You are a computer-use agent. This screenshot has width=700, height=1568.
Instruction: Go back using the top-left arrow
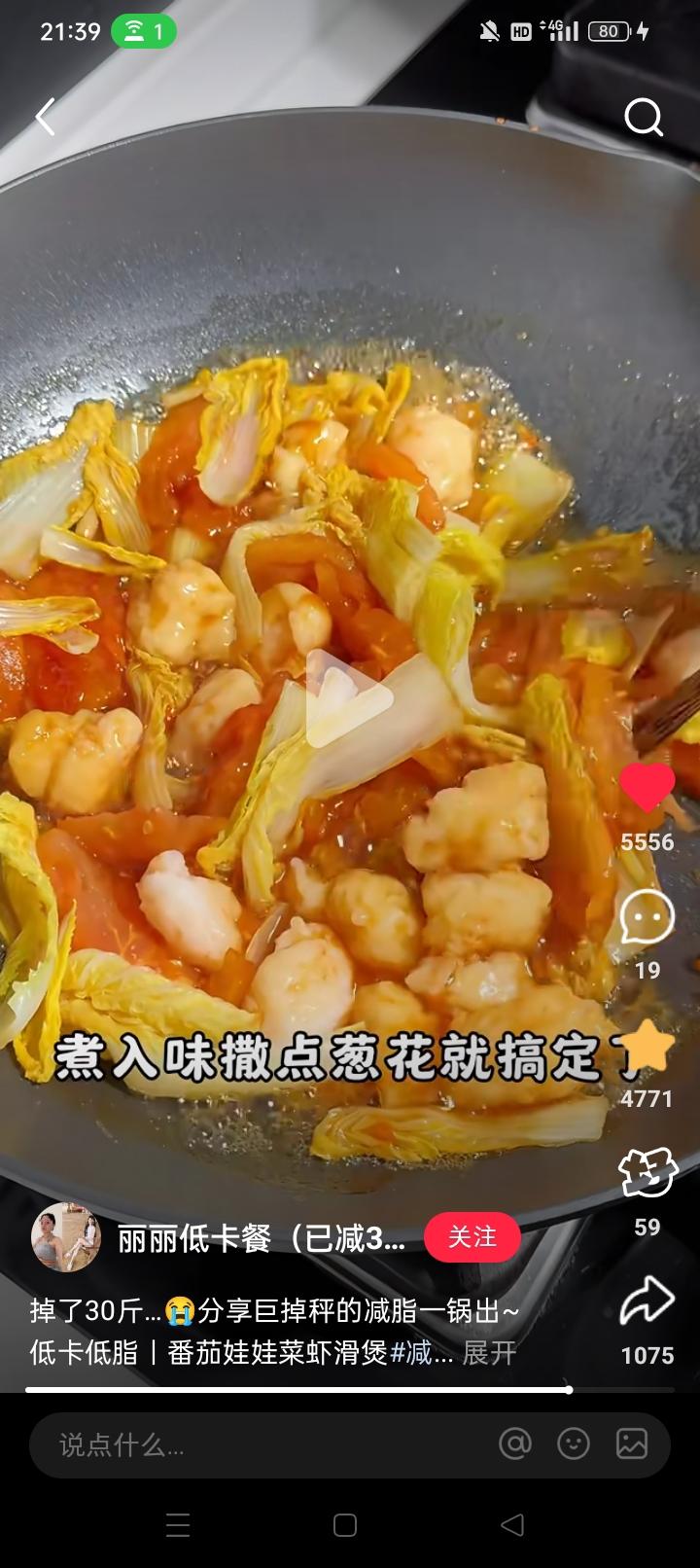[x=45, y=117]
